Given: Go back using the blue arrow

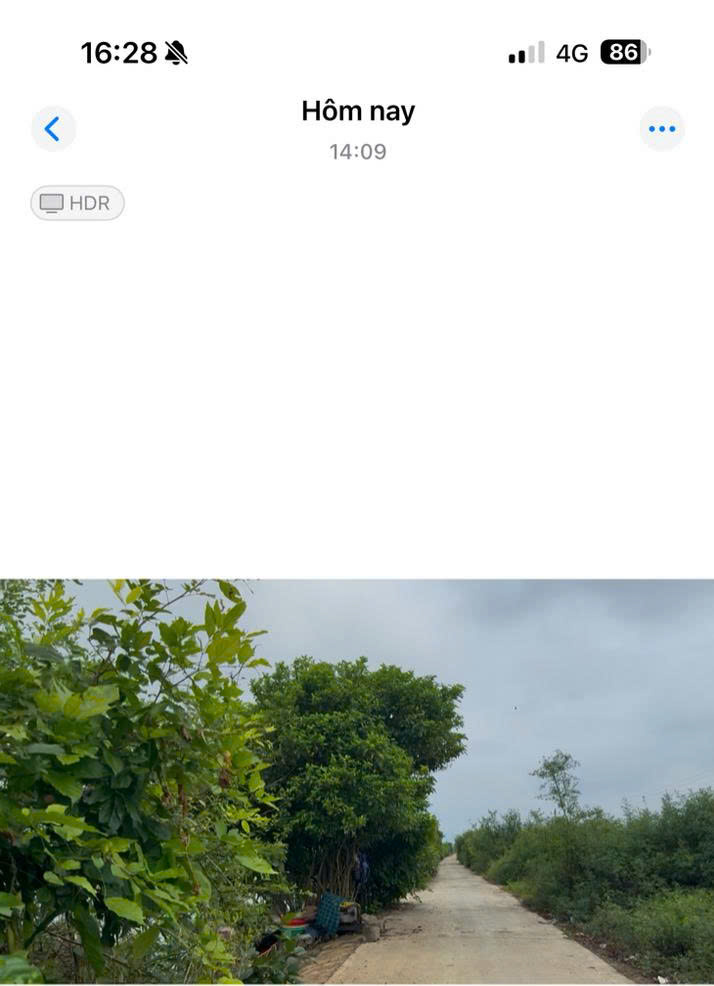Looking at the screenshot, I should coord(53,129).
